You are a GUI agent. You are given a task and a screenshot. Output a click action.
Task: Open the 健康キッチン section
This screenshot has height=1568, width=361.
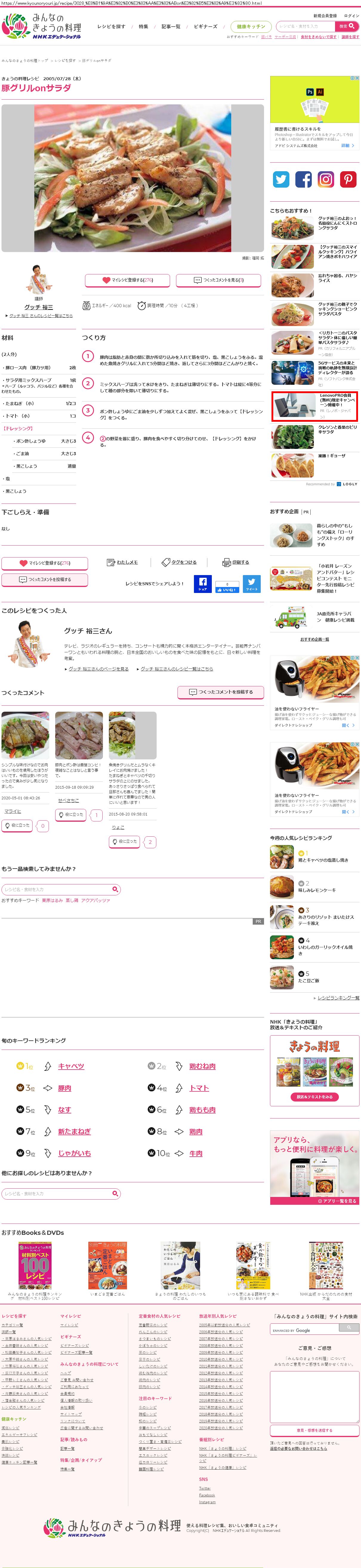(x=250, y=27)
